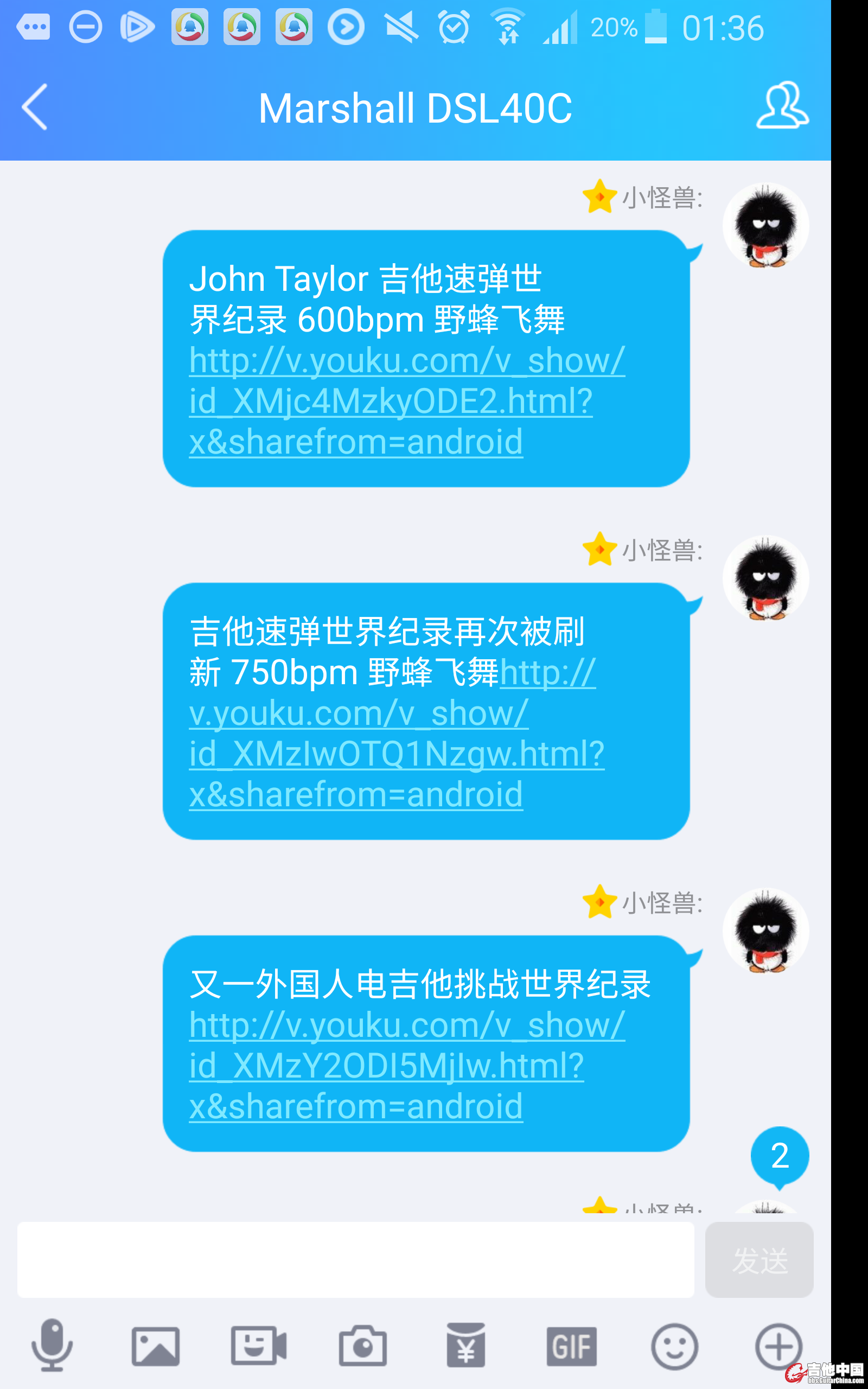868x1389 pixels.
Task: Open the emoji smiley panel
Action: (674, 1346)
